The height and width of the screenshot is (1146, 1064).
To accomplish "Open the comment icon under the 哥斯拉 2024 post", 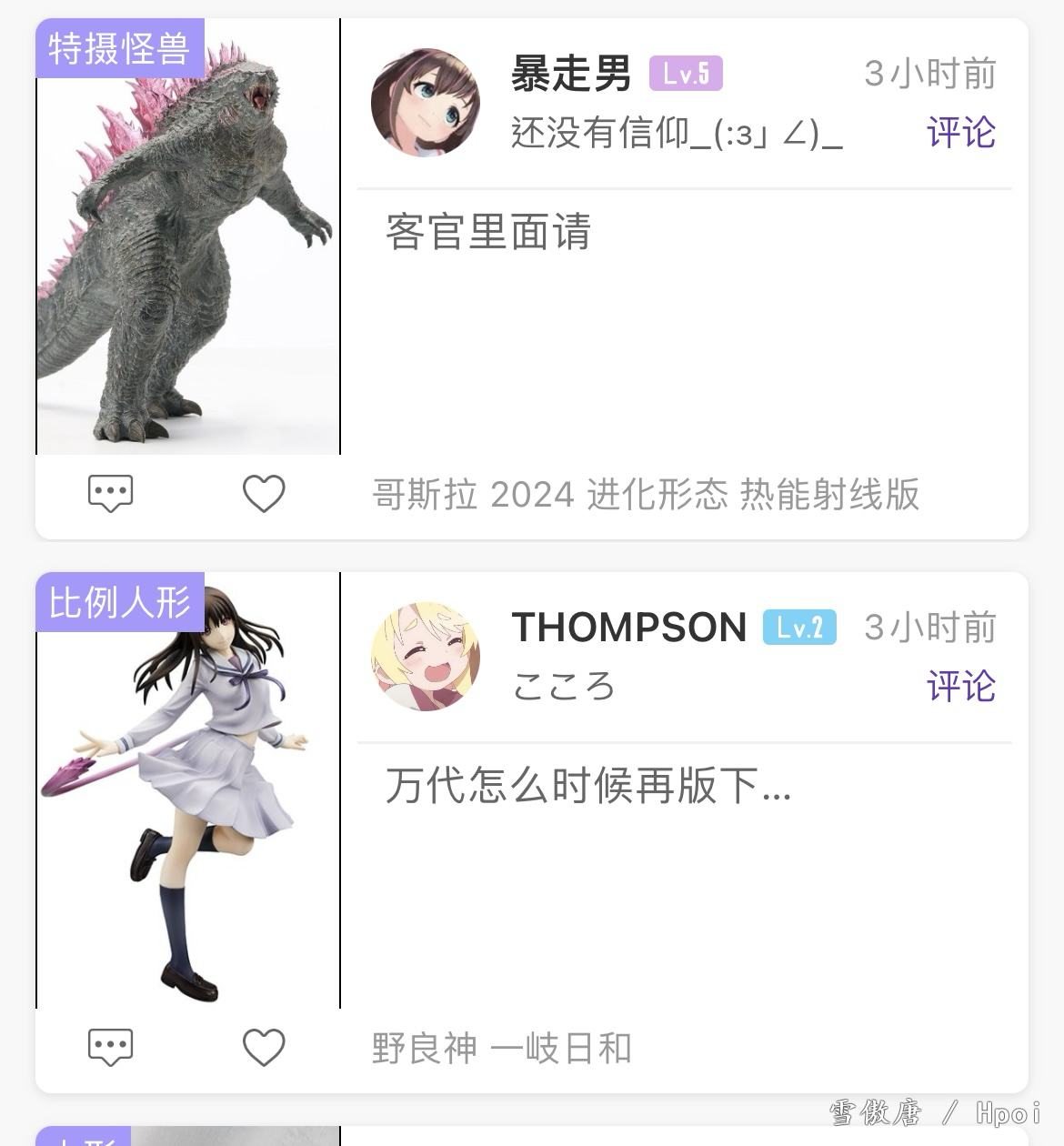I will [x=110, y=493].
